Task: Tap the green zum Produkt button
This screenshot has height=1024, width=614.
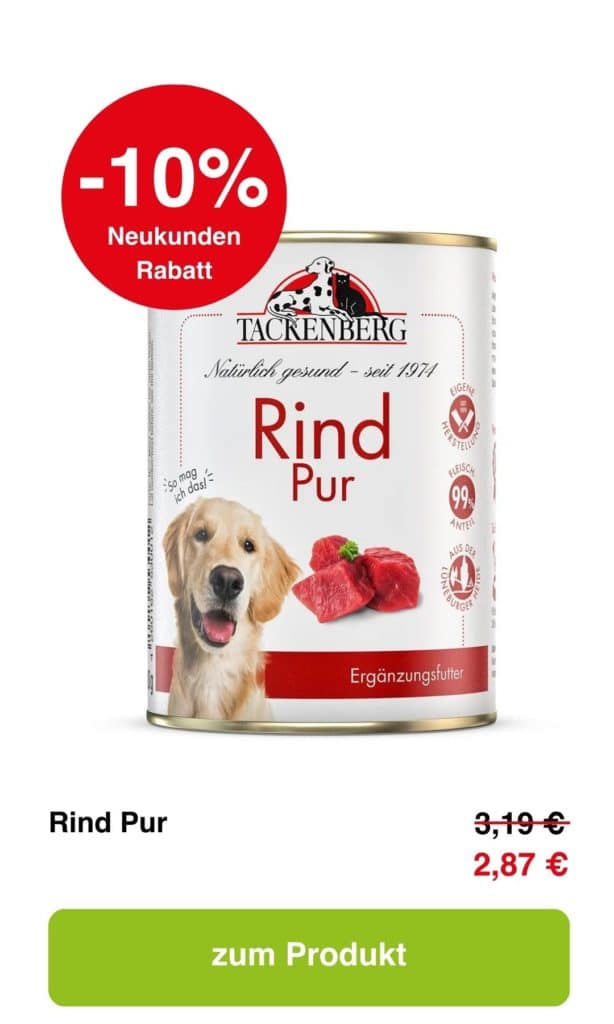Action: [x=308, y=957]
